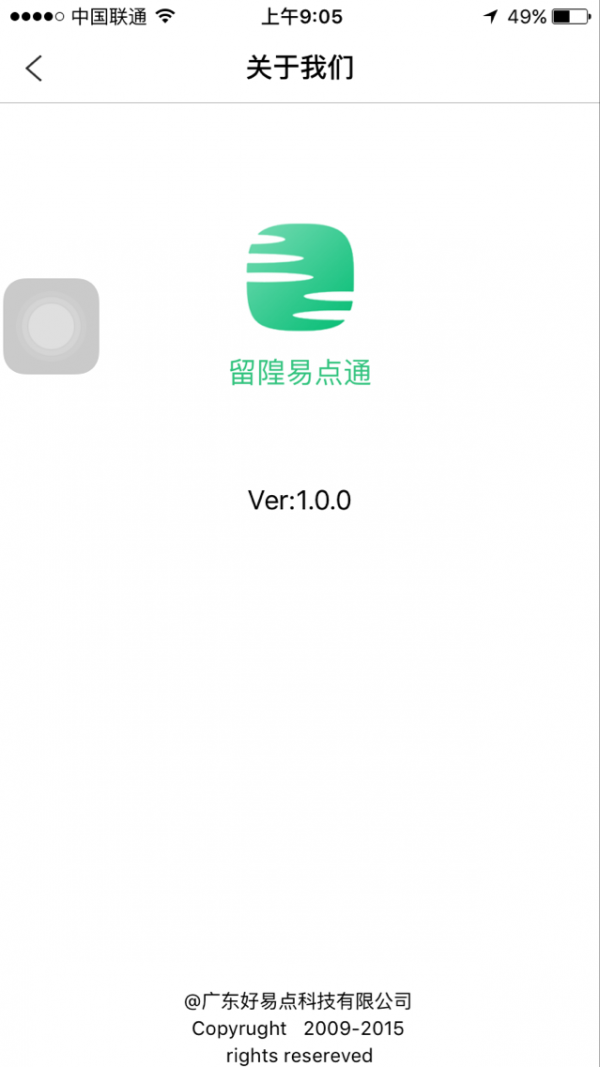Go back from the 关于我们 page

point(34,68)
